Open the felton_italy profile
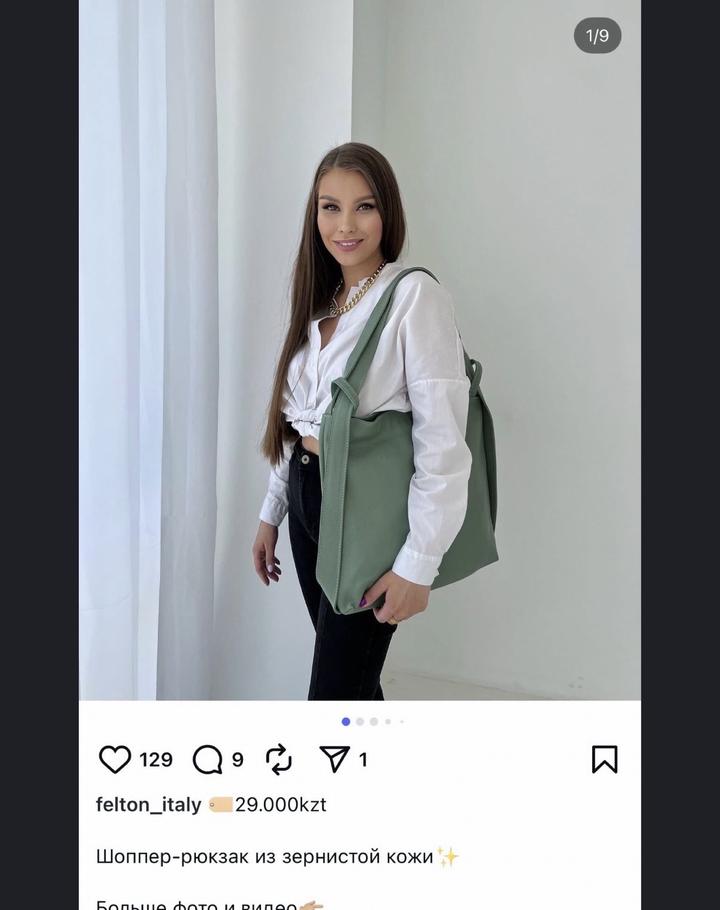 click(148, 805)
